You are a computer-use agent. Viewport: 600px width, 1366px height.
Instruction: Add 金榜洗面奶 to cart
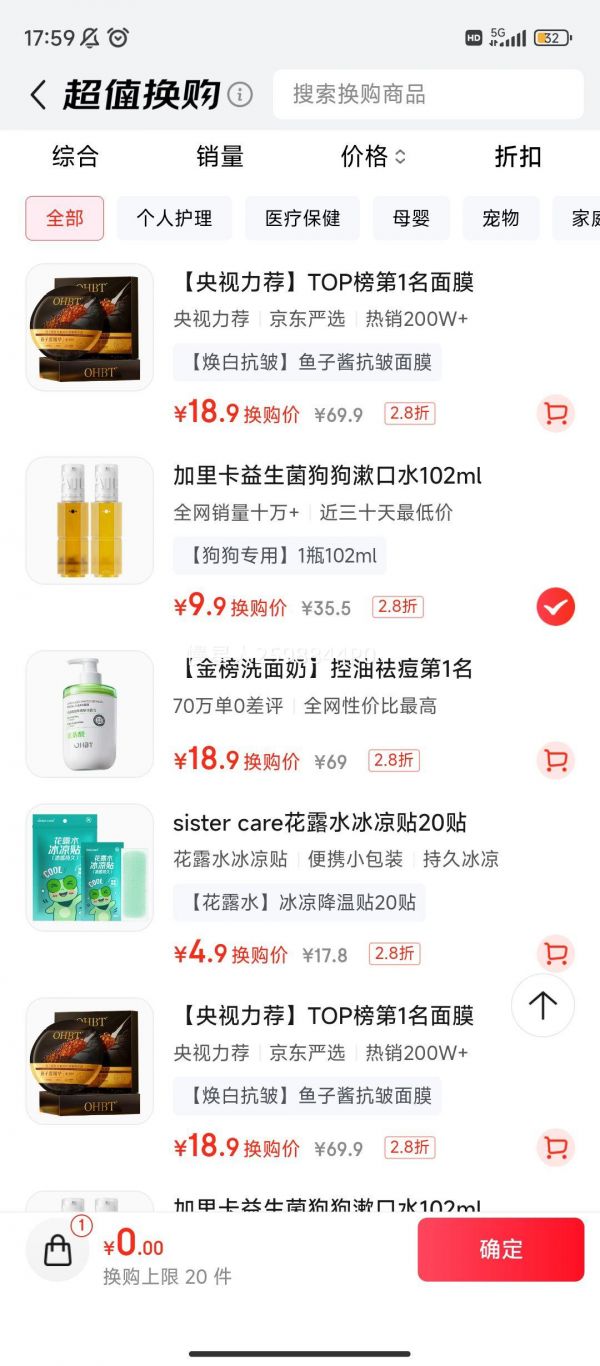pos(555,761)
